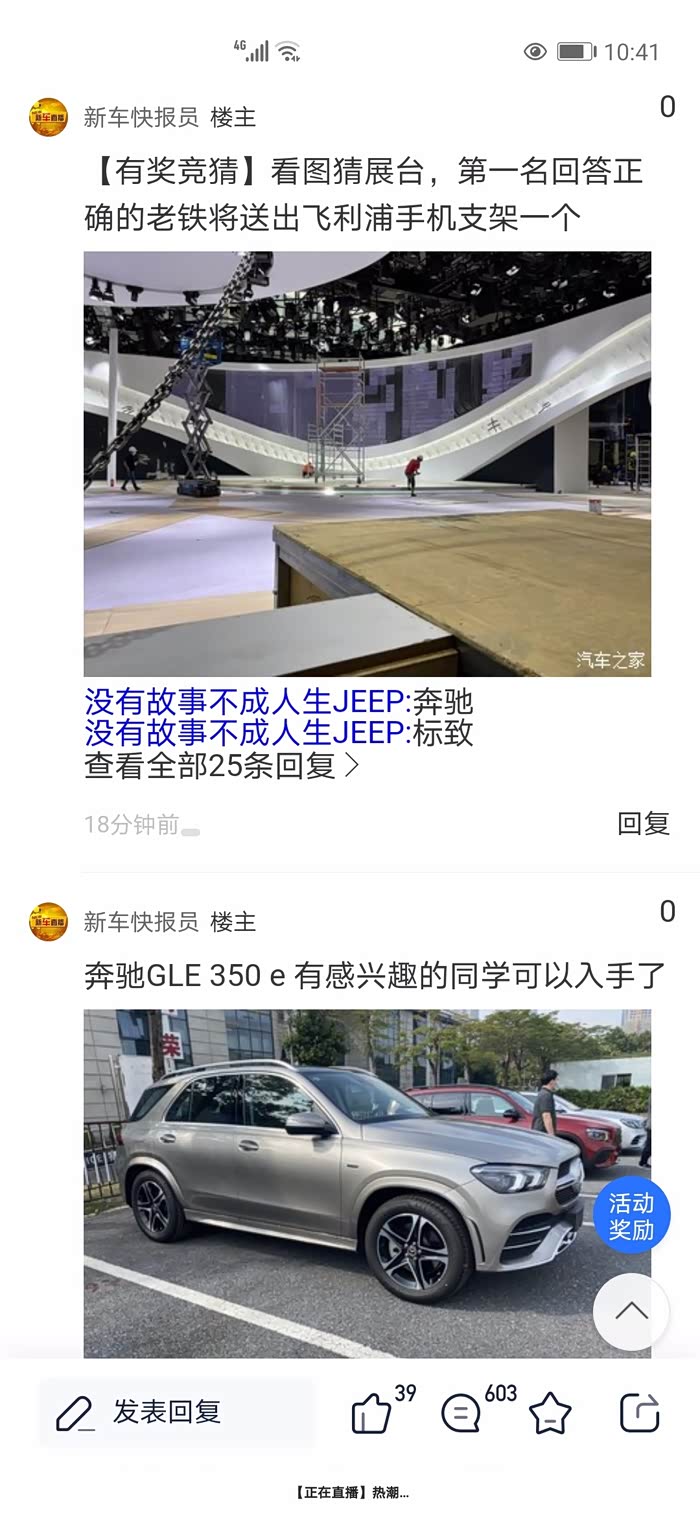Image resolution: width=700 pixels, height=1516 pixels.
Task: Share this thread via the share icon
Action: [640, 1413]
